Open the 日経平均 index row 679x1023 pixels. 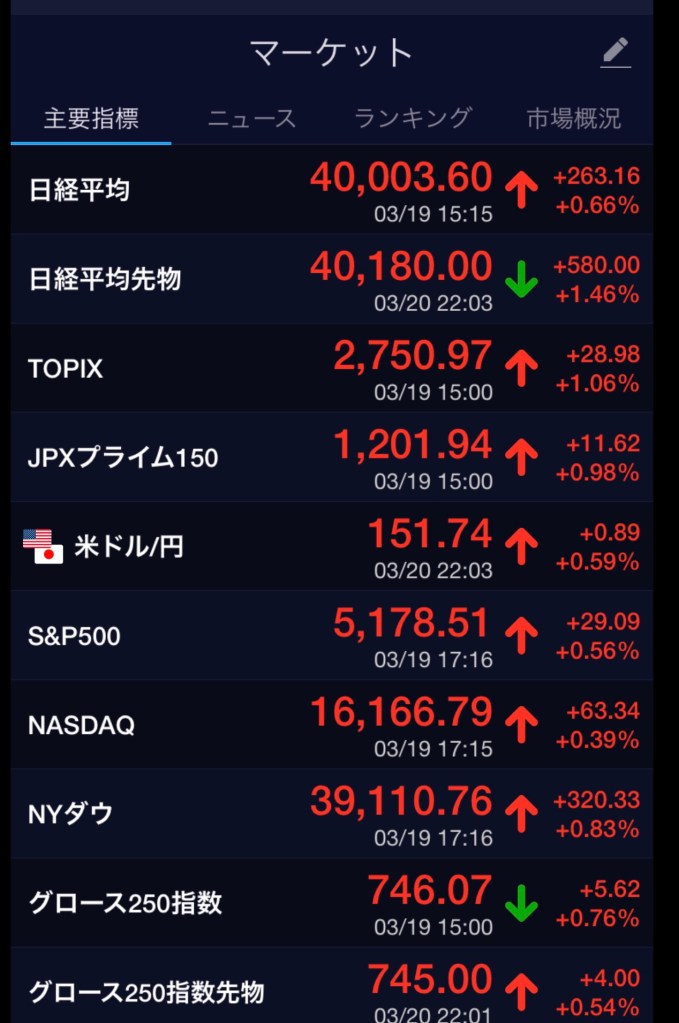[330, 190]
